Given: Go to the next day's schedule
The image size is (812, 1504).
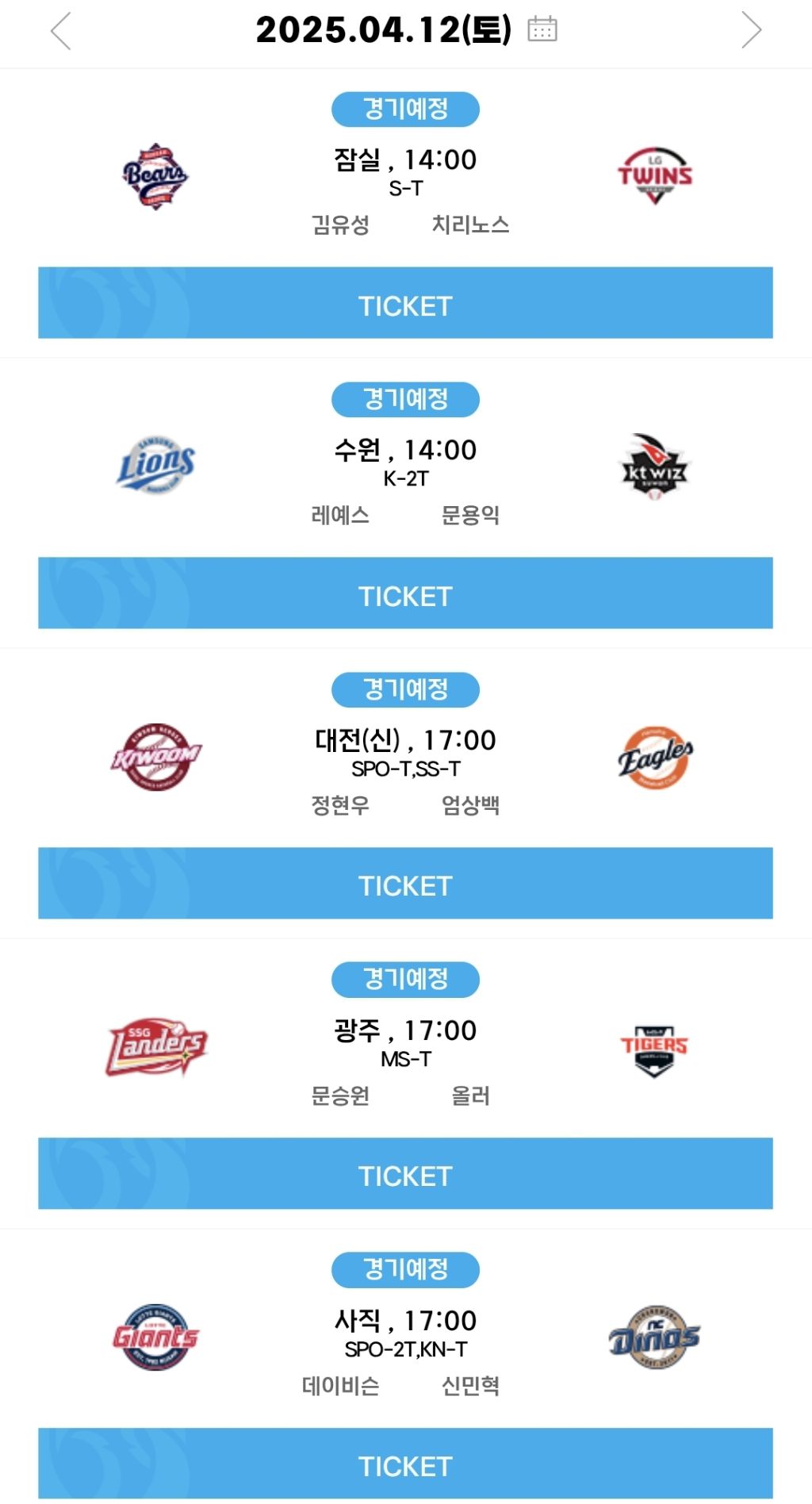Looking at the screenshot, I should coord(751,31).
